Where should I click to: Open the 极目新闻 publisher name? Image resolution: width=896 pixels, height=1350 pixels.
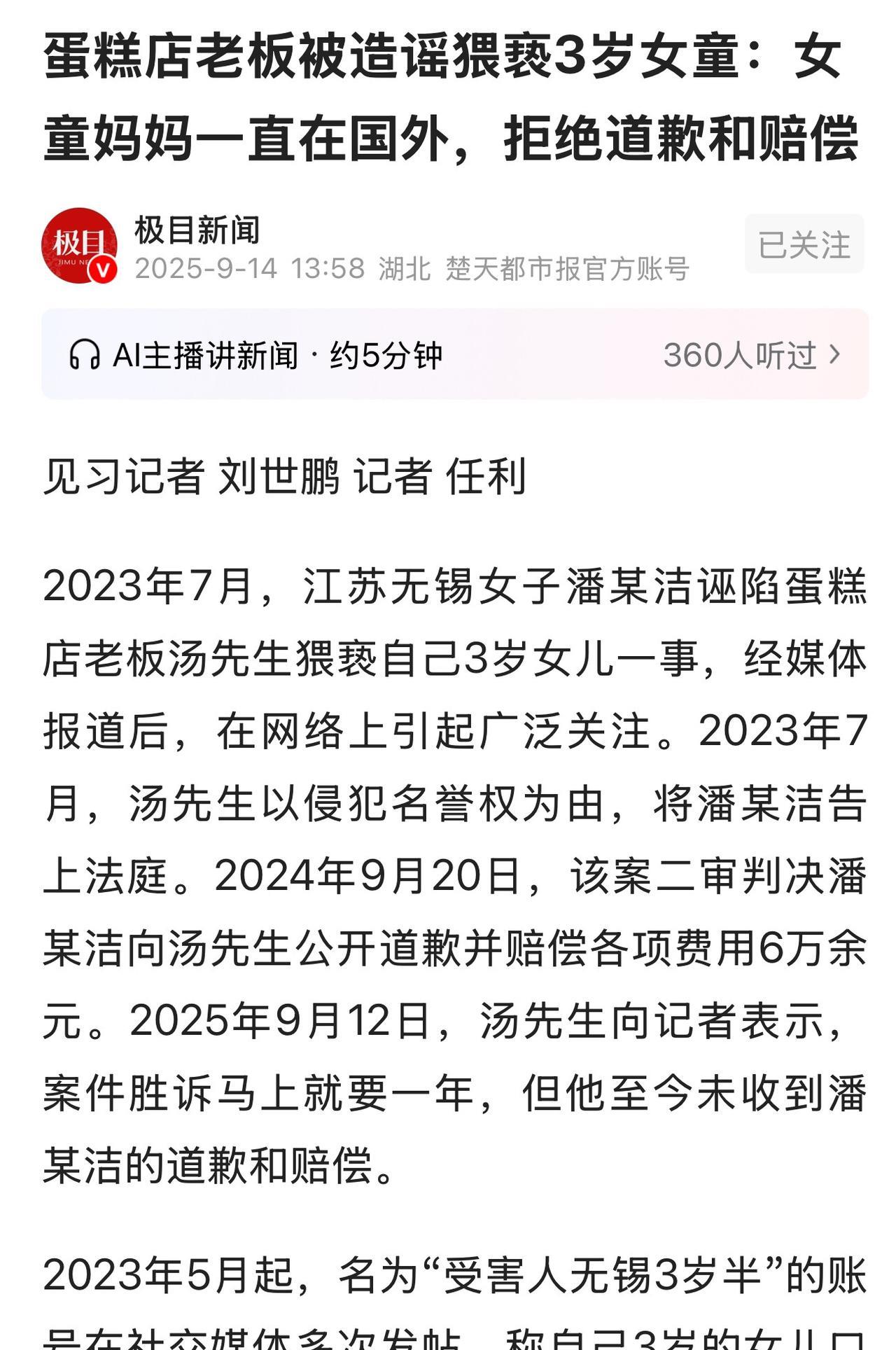point(197,230)
